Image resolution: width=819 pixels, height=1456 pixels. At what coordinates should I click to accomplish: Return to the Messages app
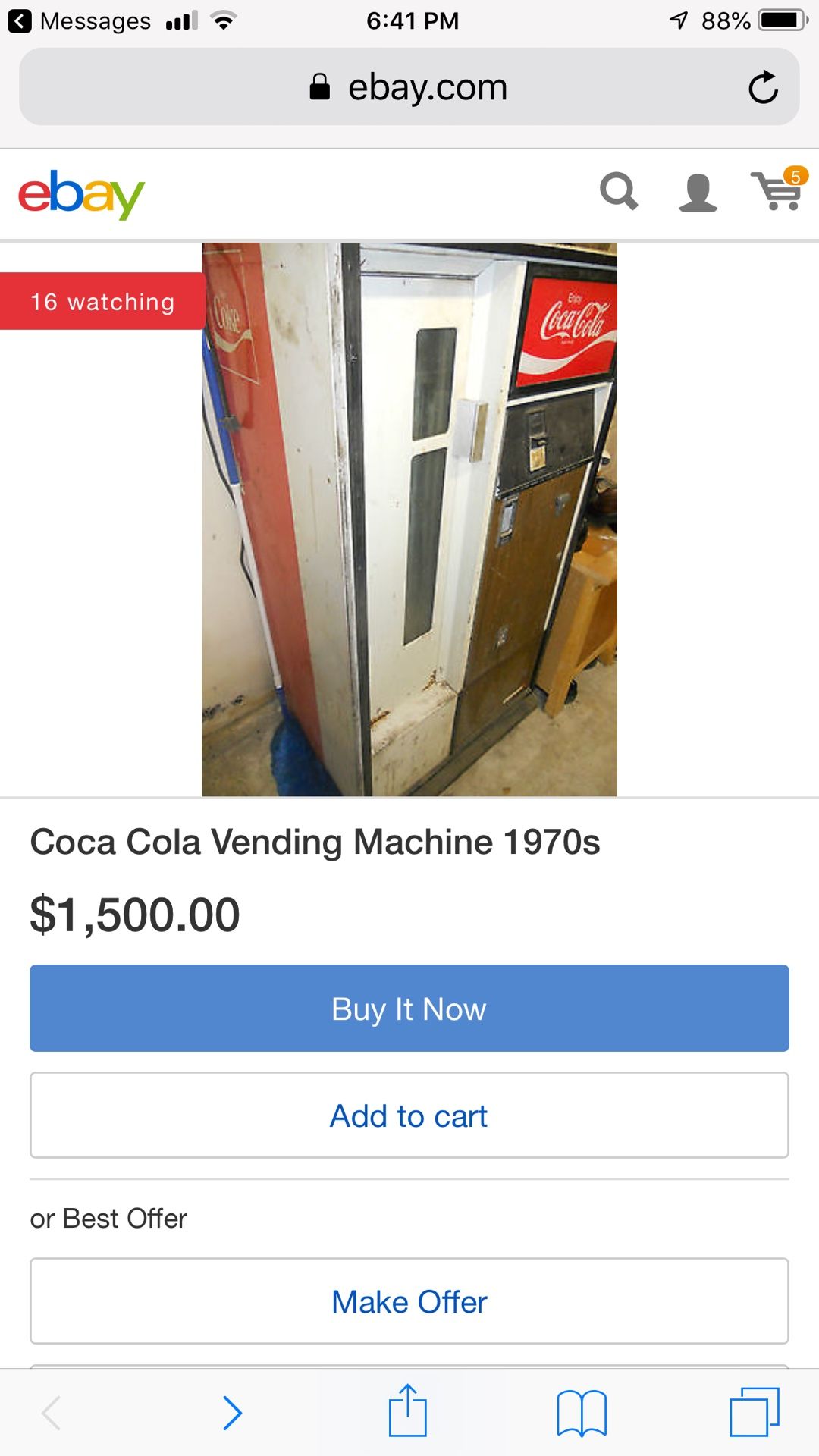point(83,20)
